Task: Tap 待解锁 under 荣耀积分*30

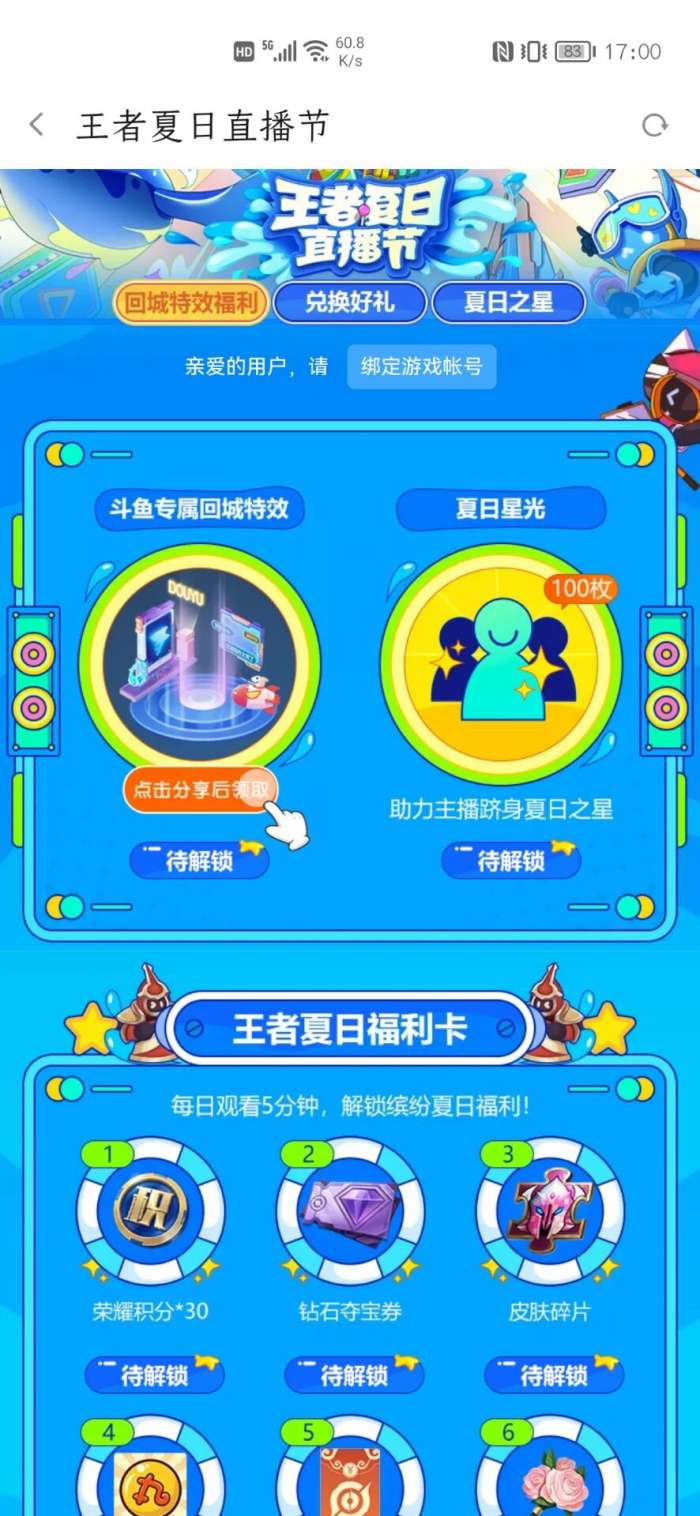Action: (154, 1376)
